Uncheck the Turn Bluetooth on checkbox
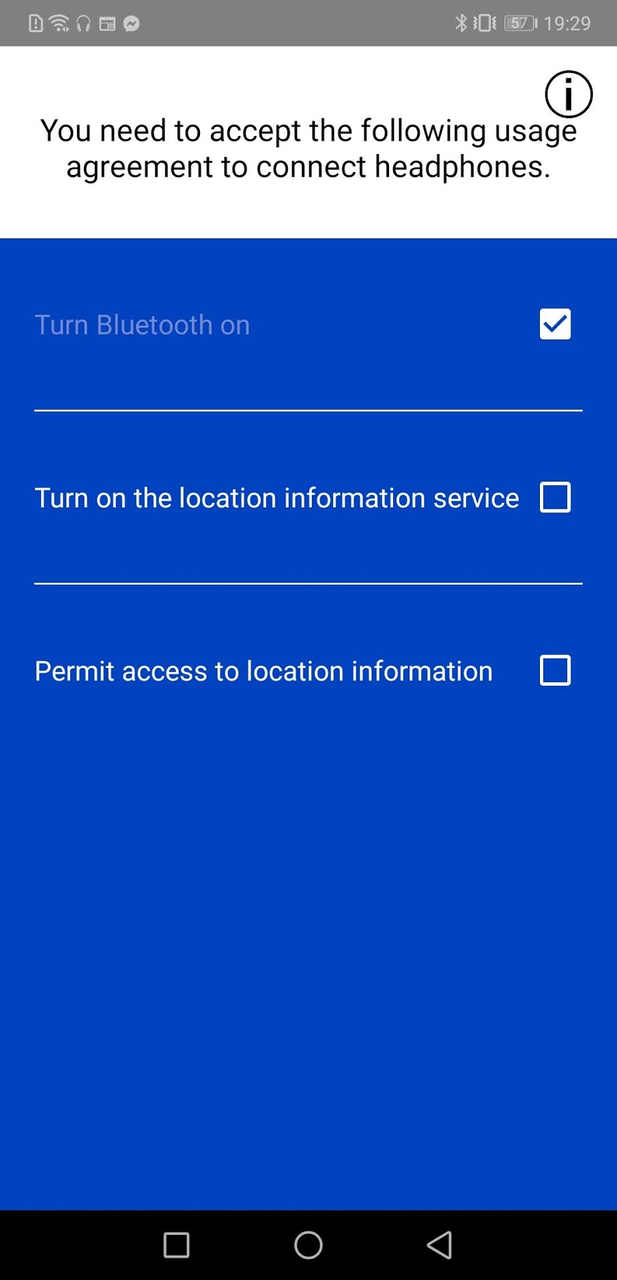The width and height of the screenshot is (617, 1280). 555,324
